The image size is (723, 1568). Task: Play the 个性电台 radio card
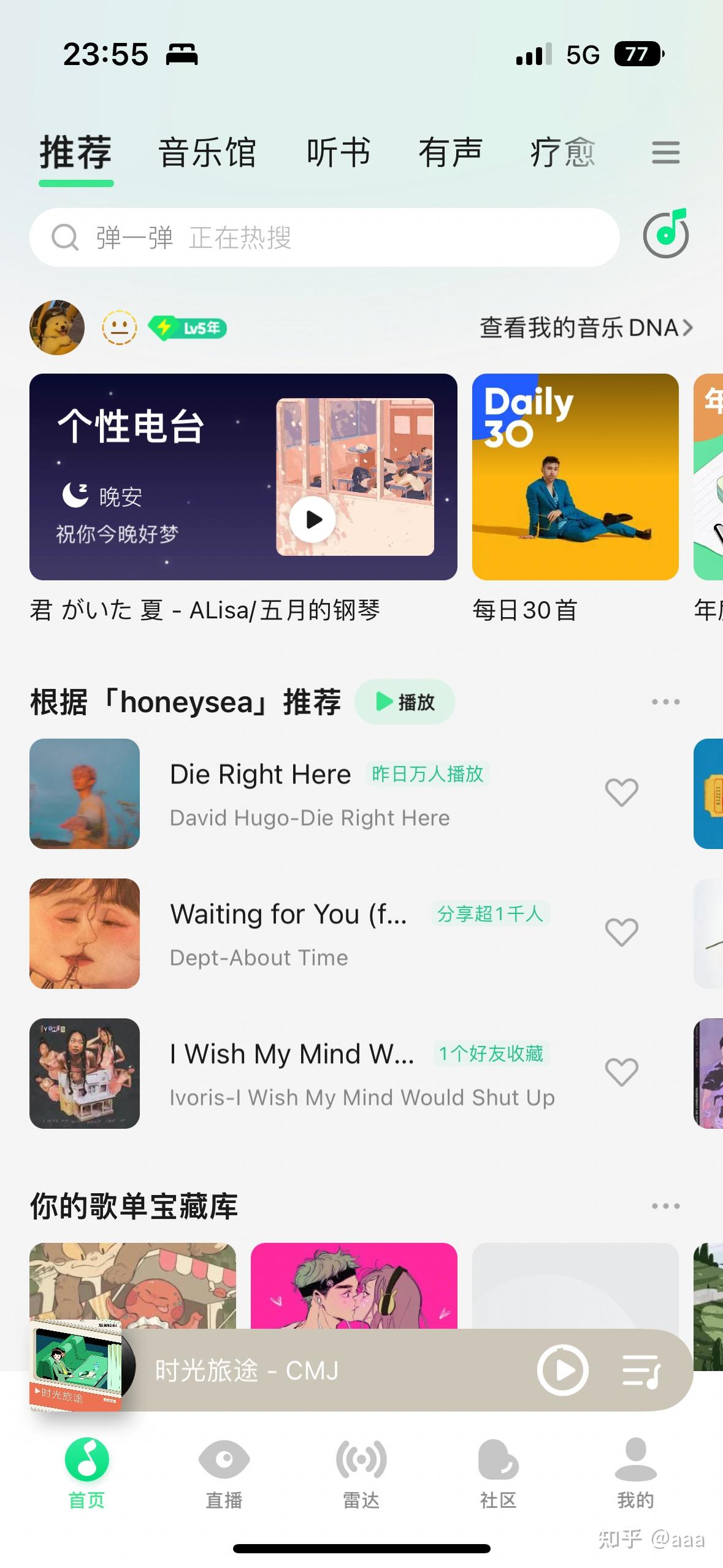click(x=313, y=520)
